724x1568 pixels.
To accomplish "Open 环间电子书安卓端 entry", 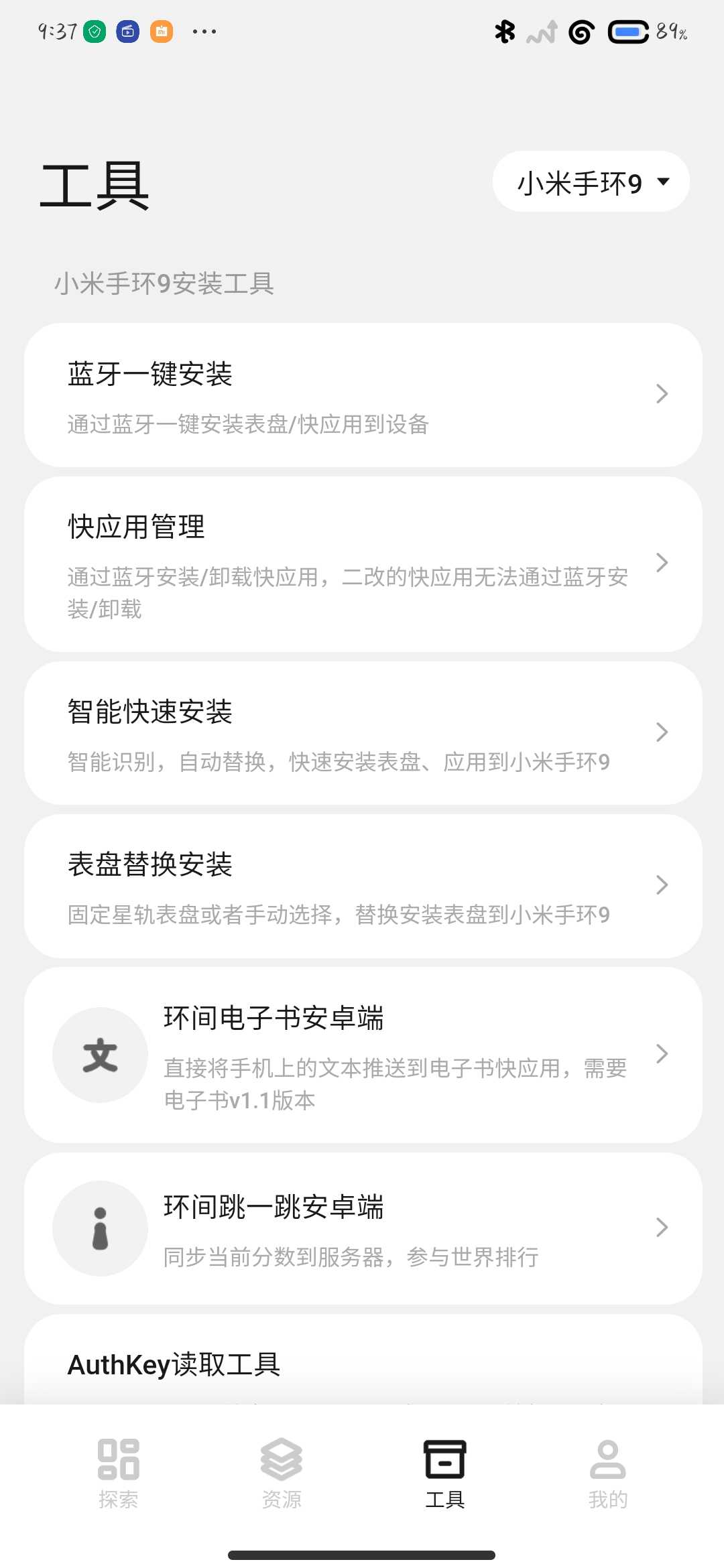I will [x=363, y=1055].
